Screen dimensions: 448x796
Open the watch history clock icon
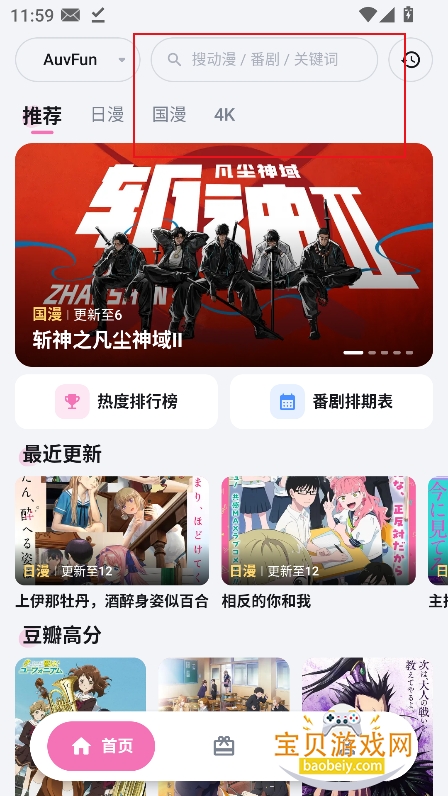pyautogui.click(x=410, y=59)
